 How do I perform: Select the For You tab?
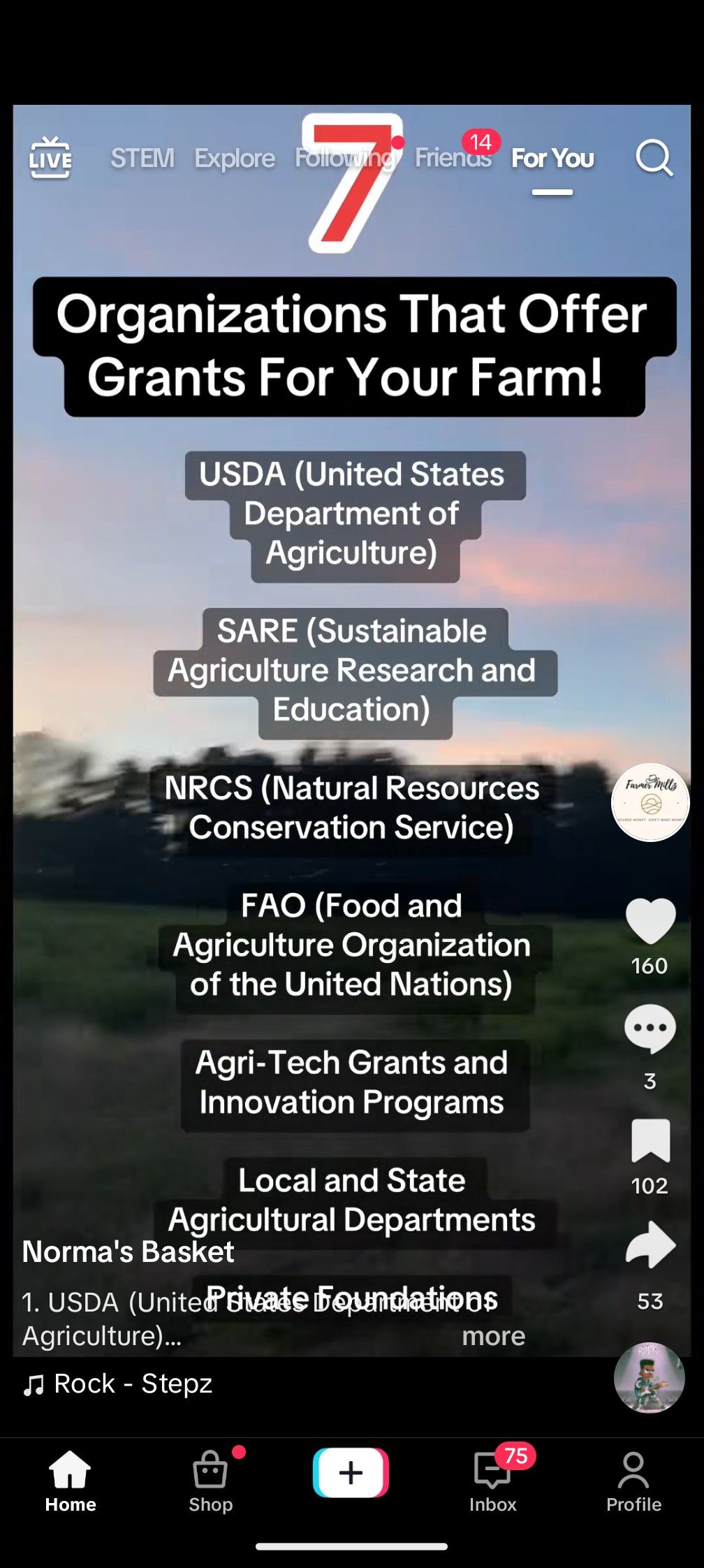[x=552, y=159]
